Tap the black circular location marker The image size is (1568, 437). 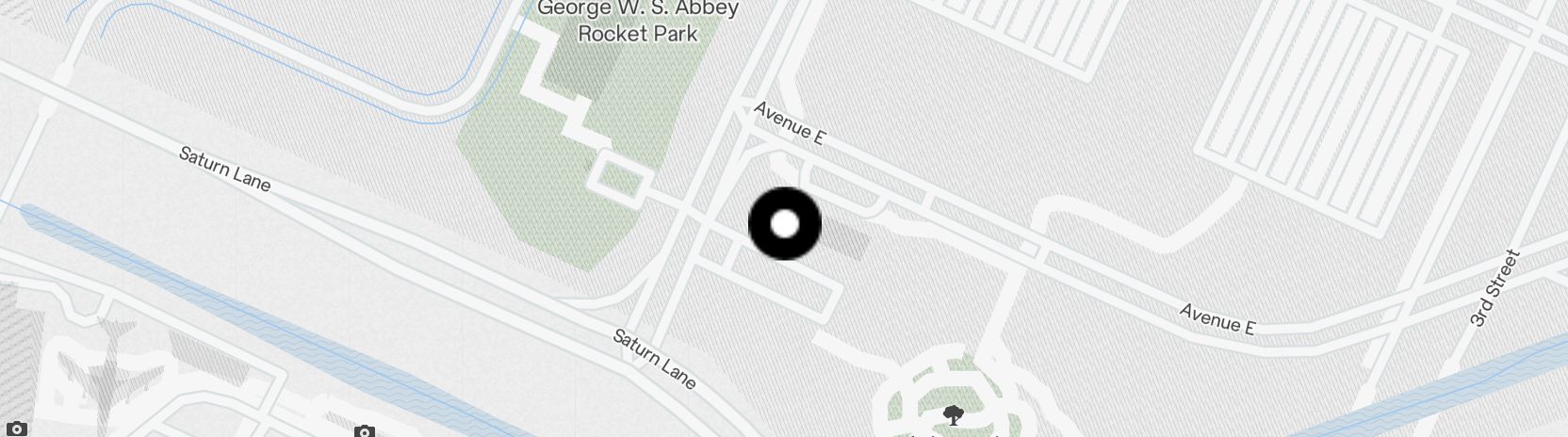(785, 224)
